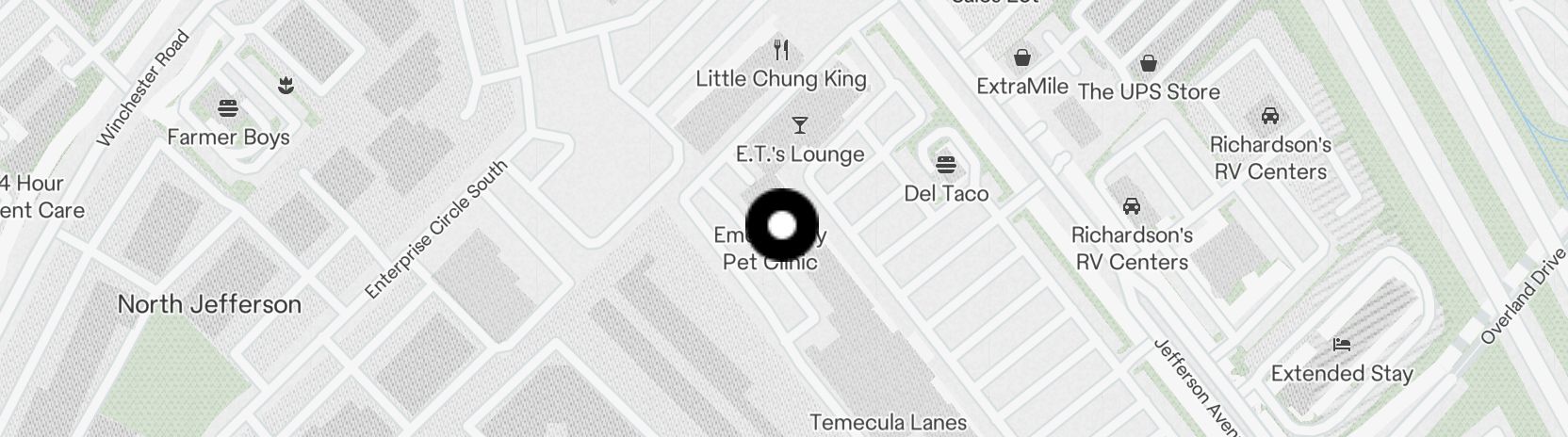Open The UPS Store map marker
The width and height of the screenshot is (1568, 437).
pos(1148,64)
